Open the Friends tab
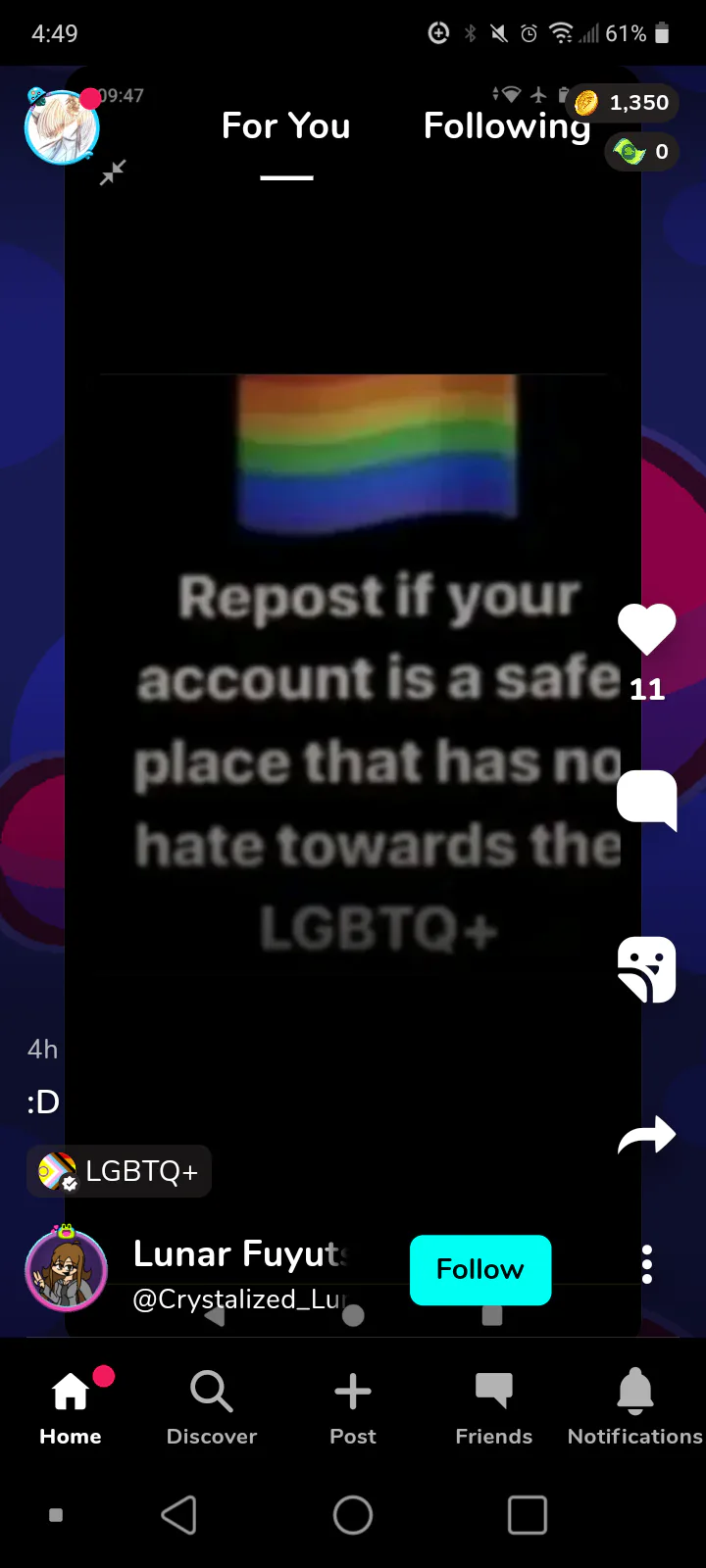Image resolution: width=706 pixels, height=1568 pixels. click(494, 1407)
